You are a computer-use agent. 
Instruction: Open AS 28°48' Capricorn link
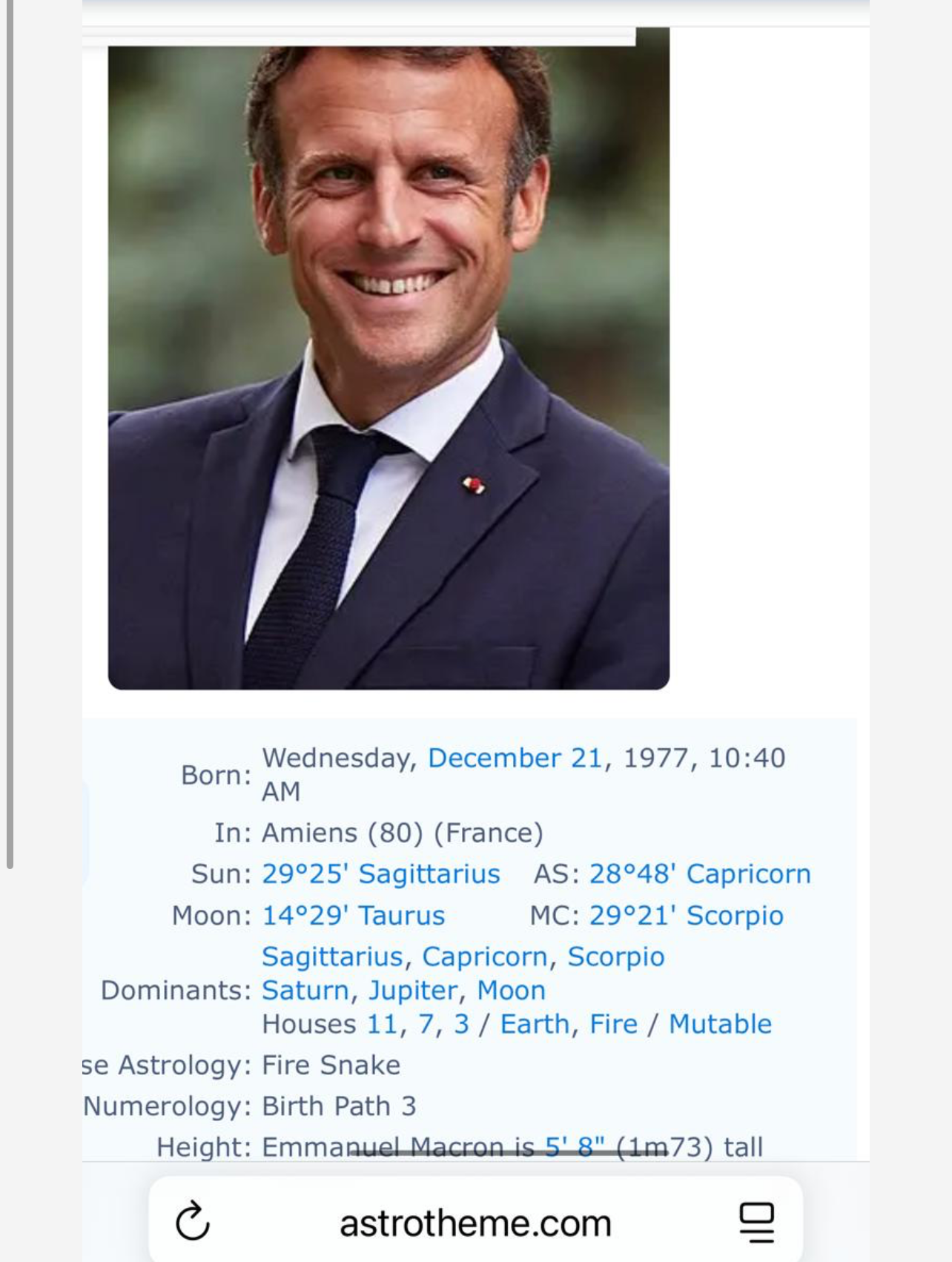click(x=699, y=873)
